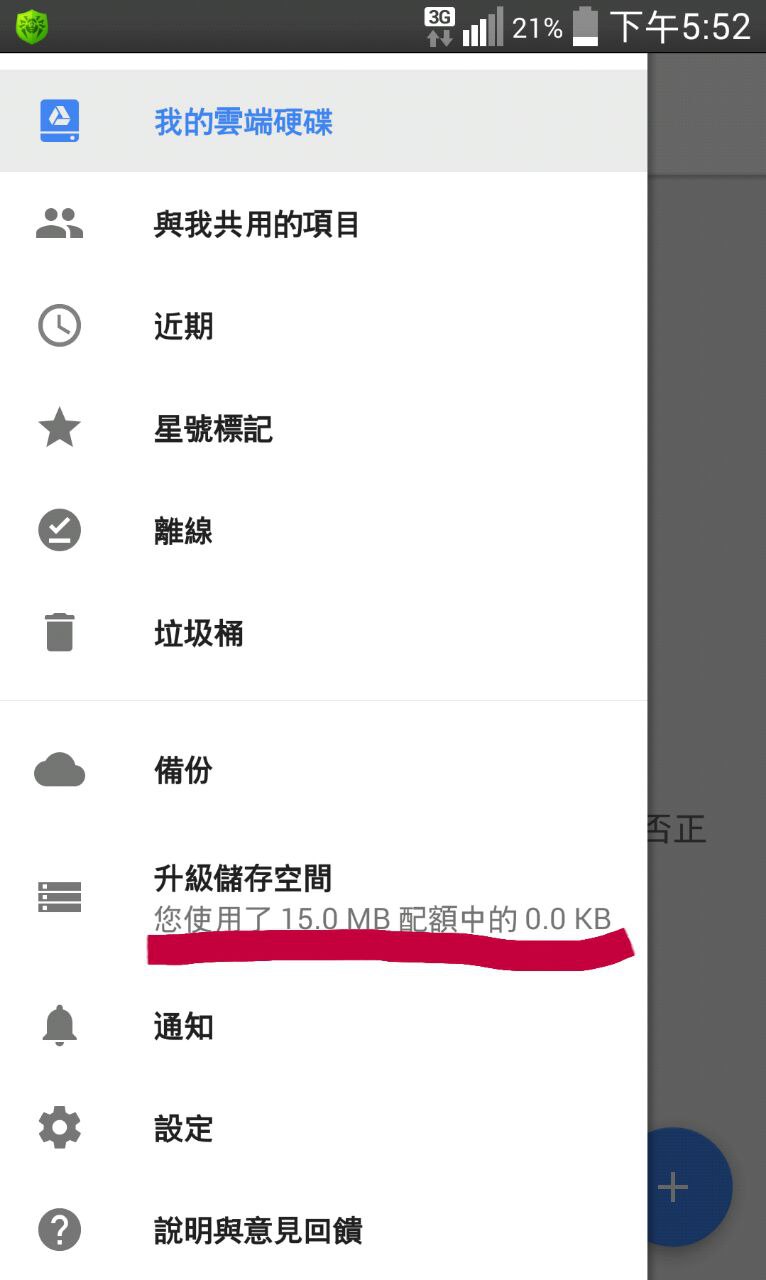Open 星號標記 starred items

pyautogui.click(x=213, y=429)
